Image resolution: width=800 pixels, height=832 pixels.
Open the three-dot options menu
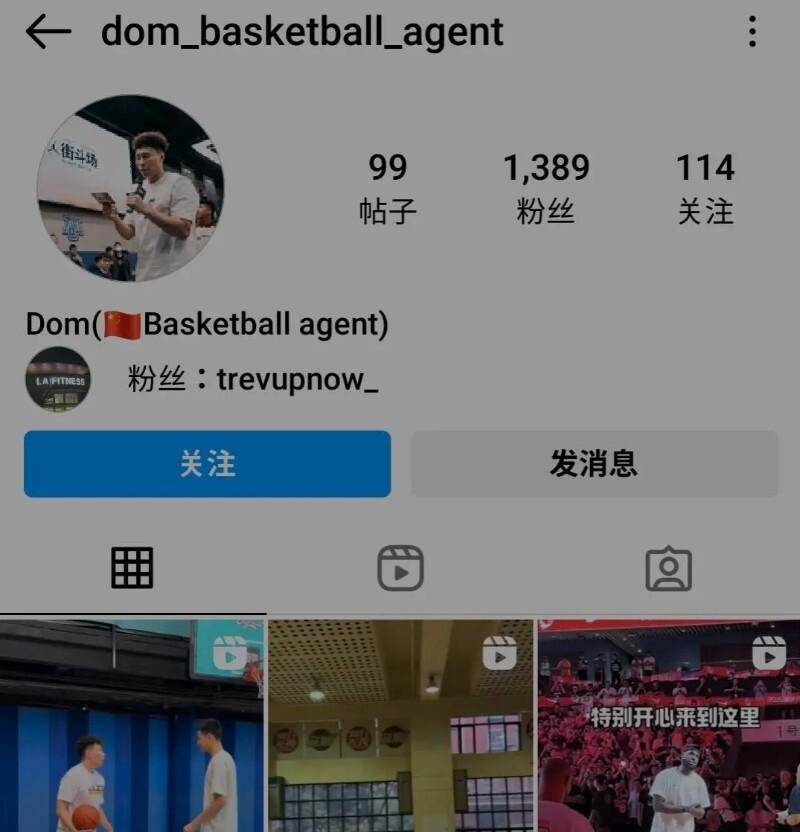coord(753,31)
